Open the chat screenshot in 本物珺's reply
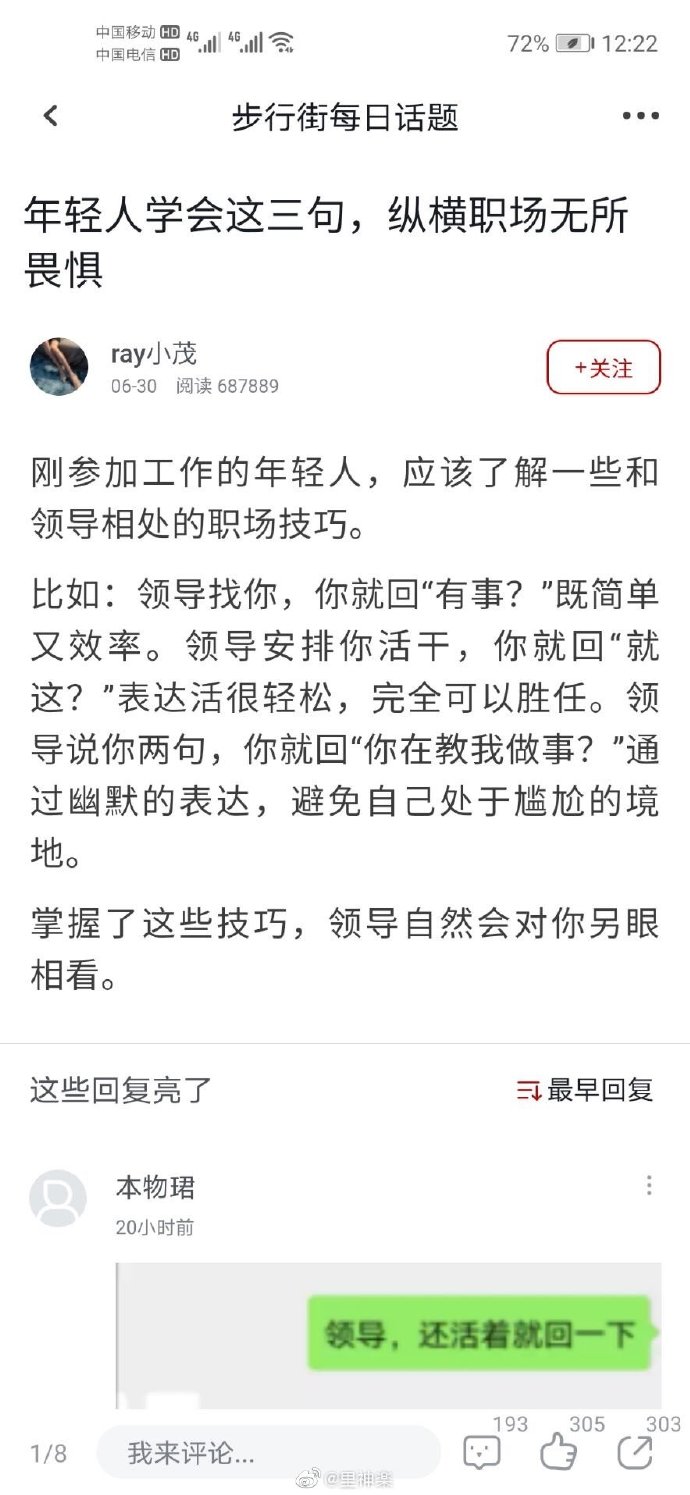 pyautogui.click(x=388, y=1335)
